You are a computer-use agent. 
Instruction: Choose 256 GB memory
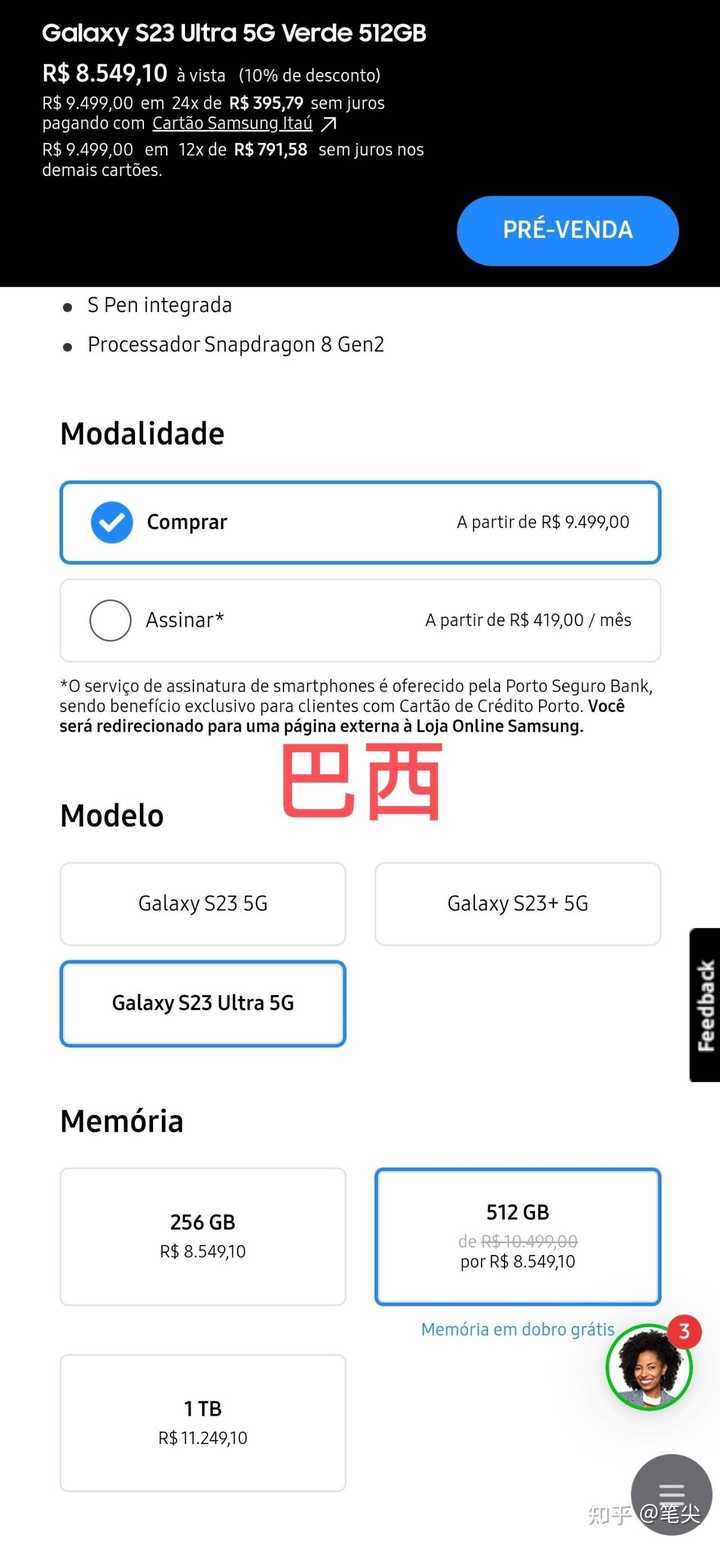pos(203,1236)
